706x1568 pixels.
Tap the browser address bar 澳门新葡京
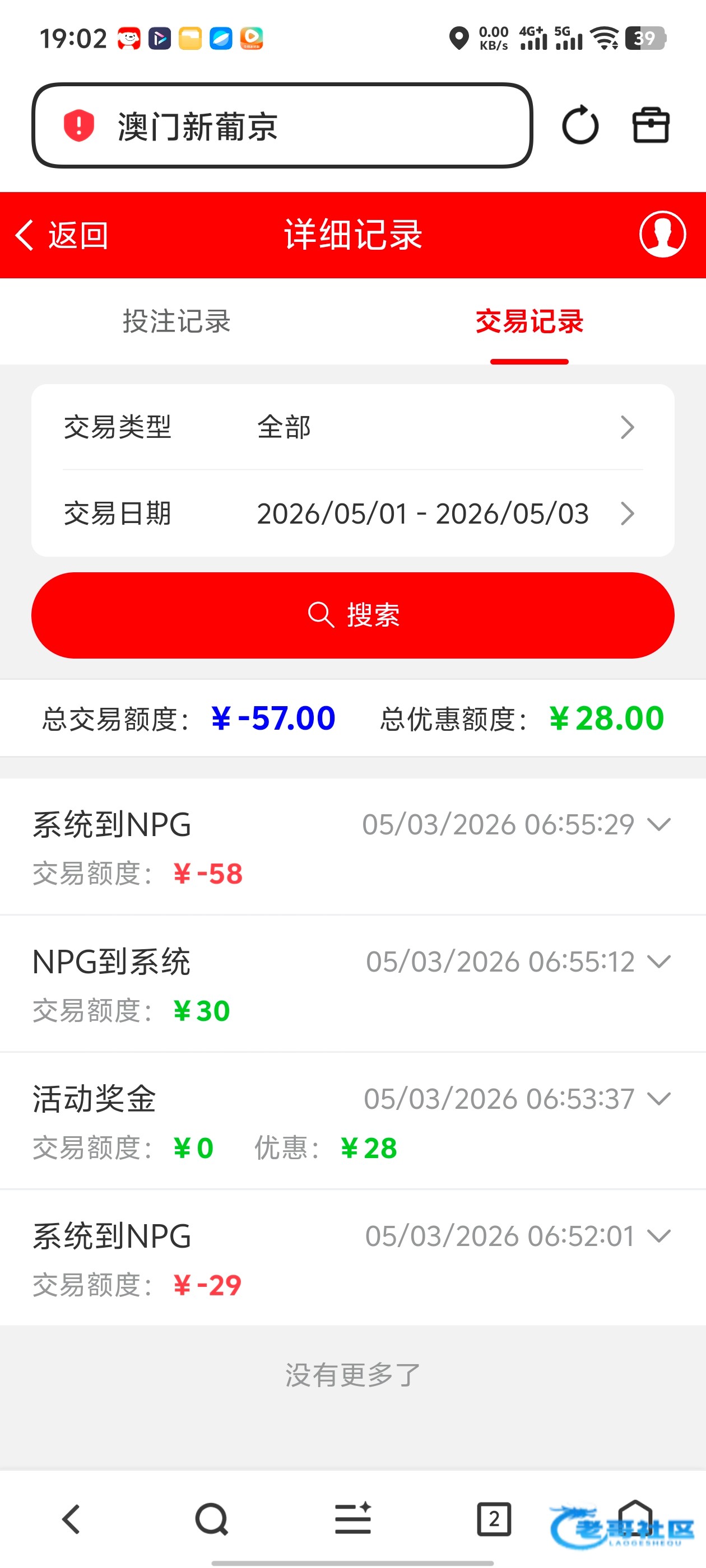(282, 125)
